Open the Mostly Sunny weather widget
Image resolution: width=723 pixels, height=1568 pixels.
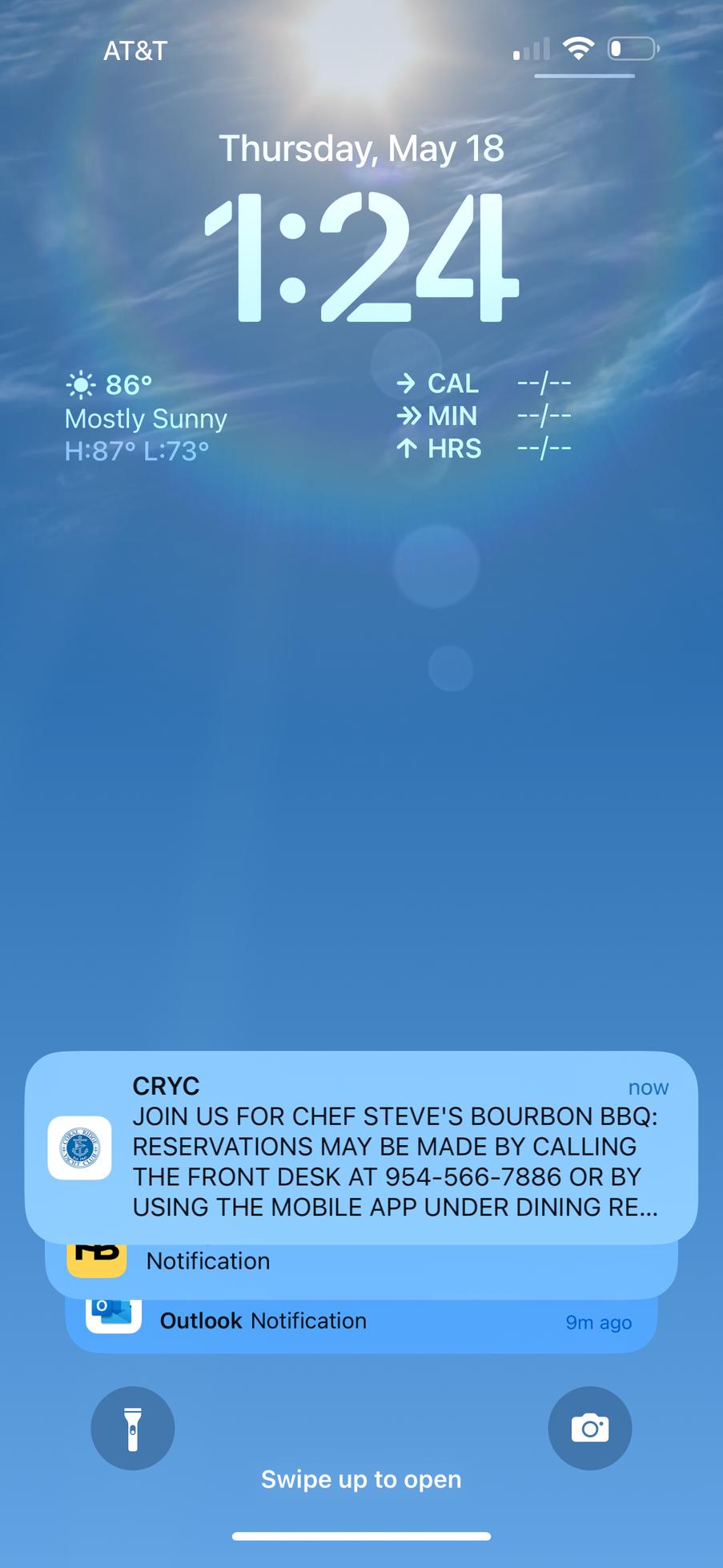(x=146, y=418)
